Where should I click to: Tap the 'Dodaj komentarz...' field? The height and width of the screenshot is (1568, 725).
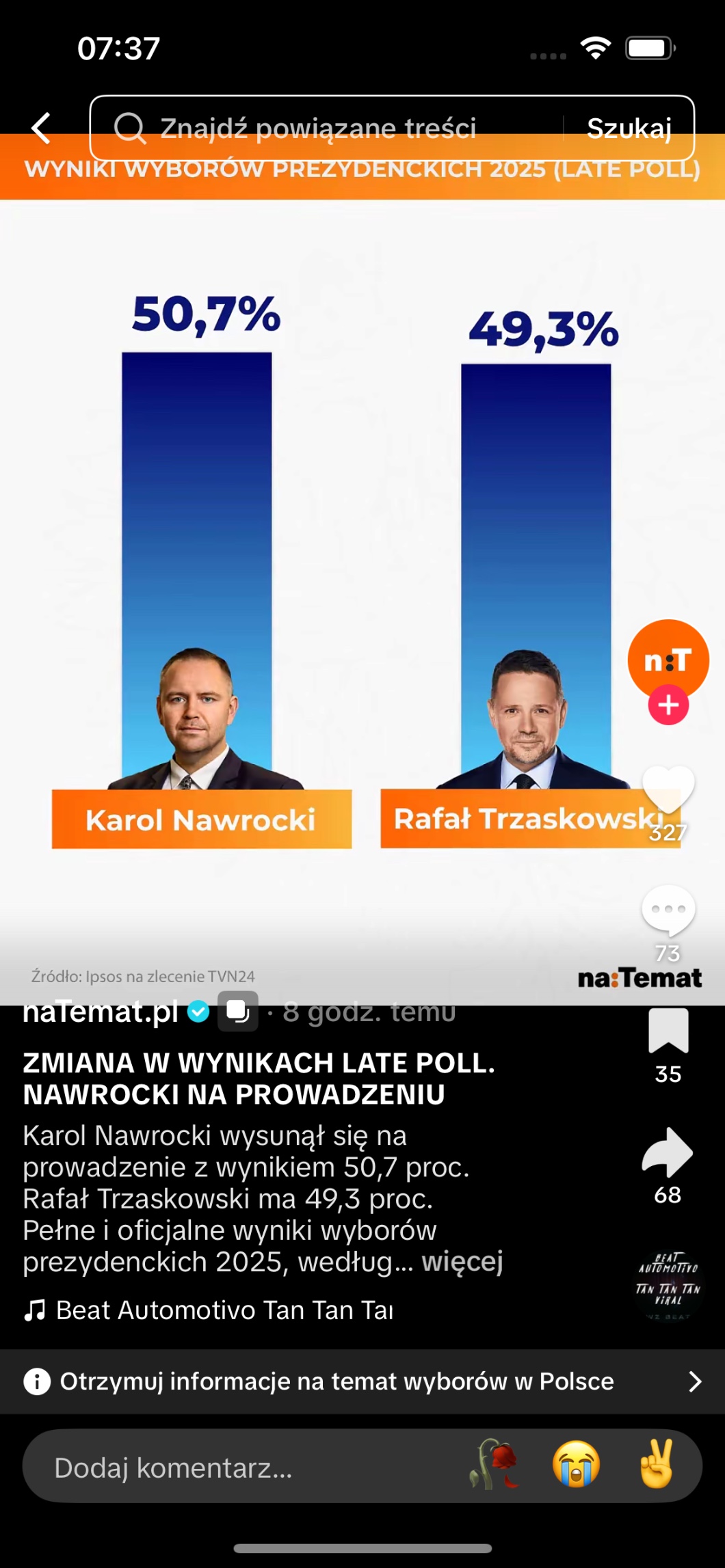205,1468
